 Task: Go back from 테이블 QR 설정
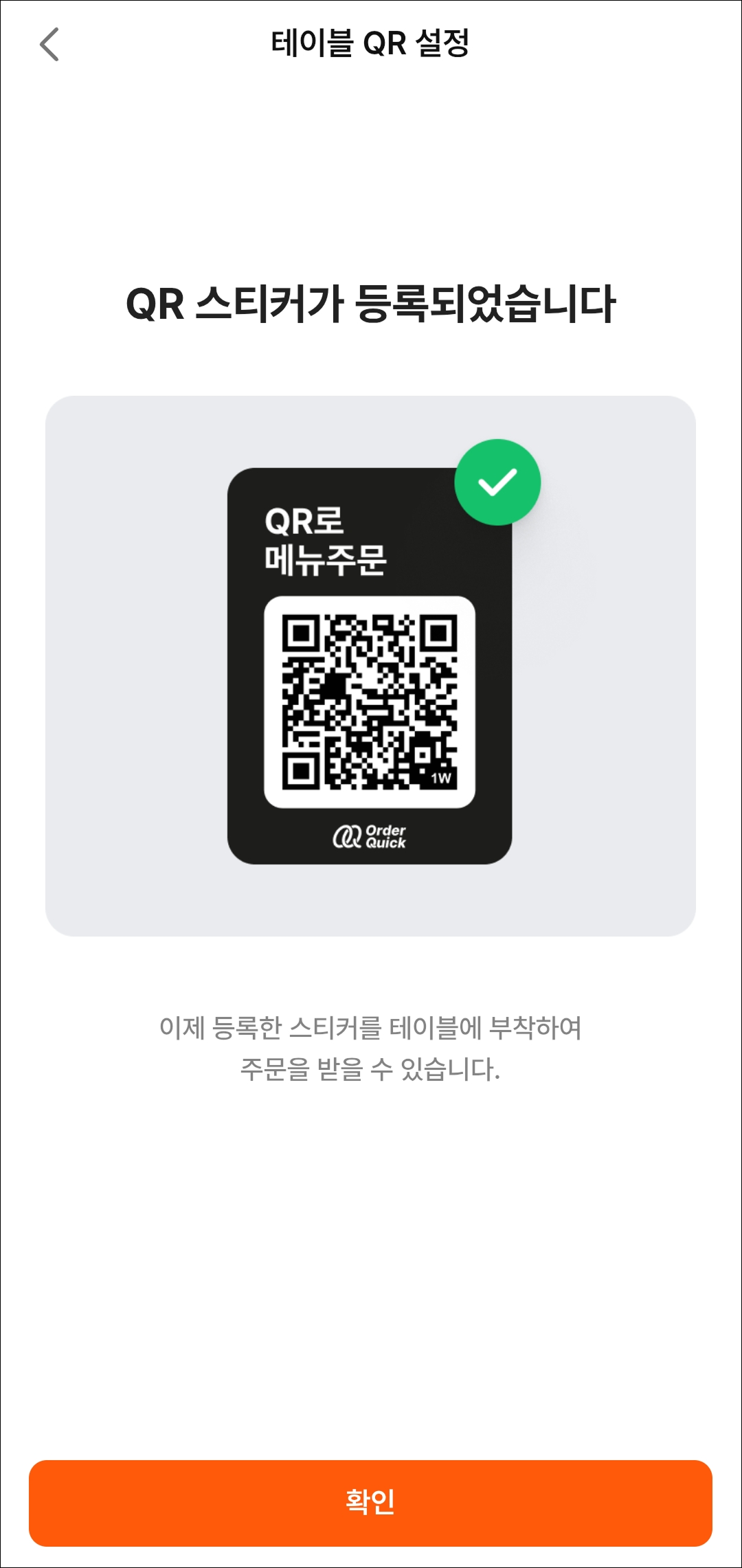49,45
